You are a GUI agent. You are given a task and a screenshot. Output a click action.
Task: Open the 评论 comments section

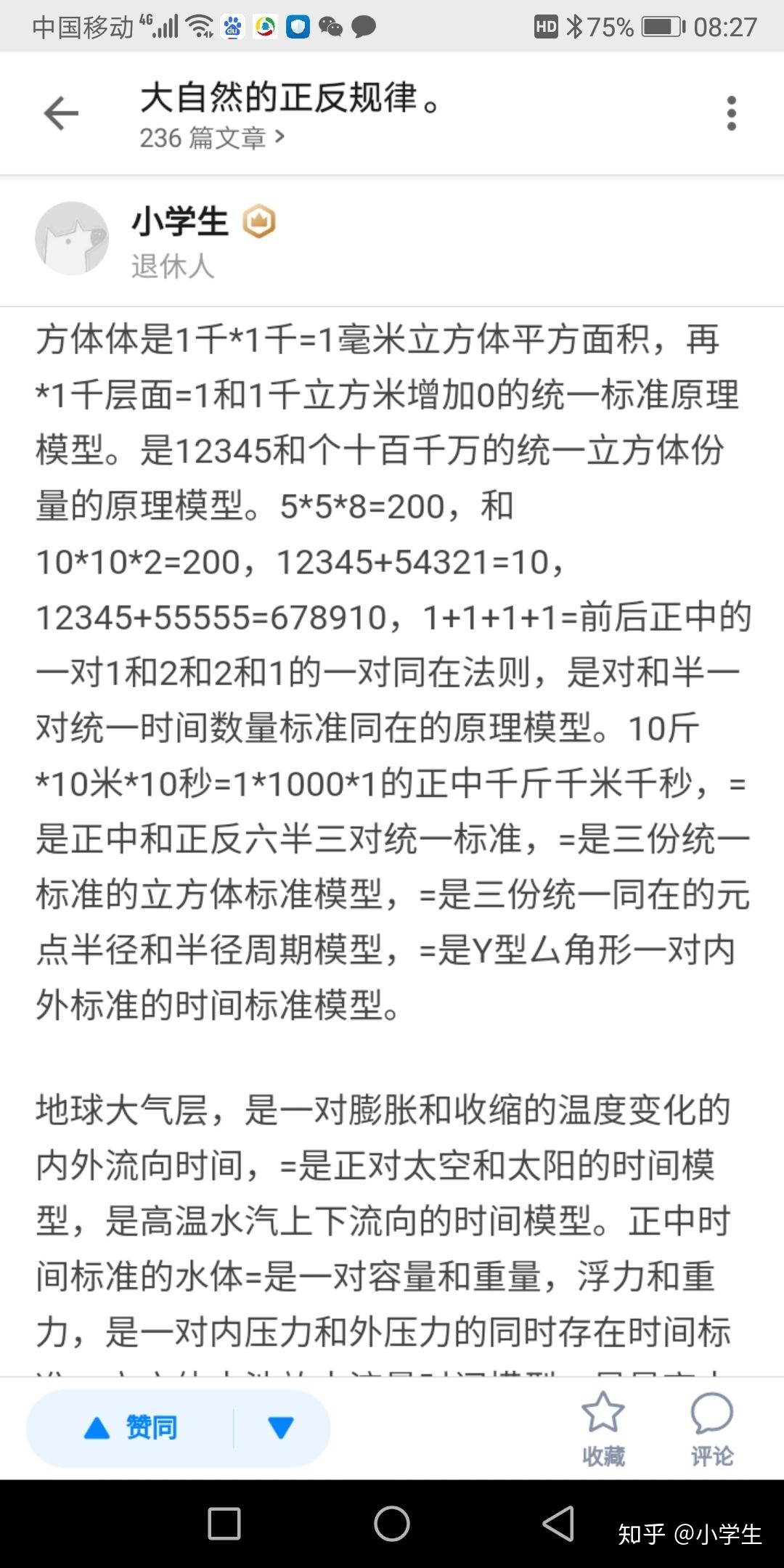coord(711,1428)
